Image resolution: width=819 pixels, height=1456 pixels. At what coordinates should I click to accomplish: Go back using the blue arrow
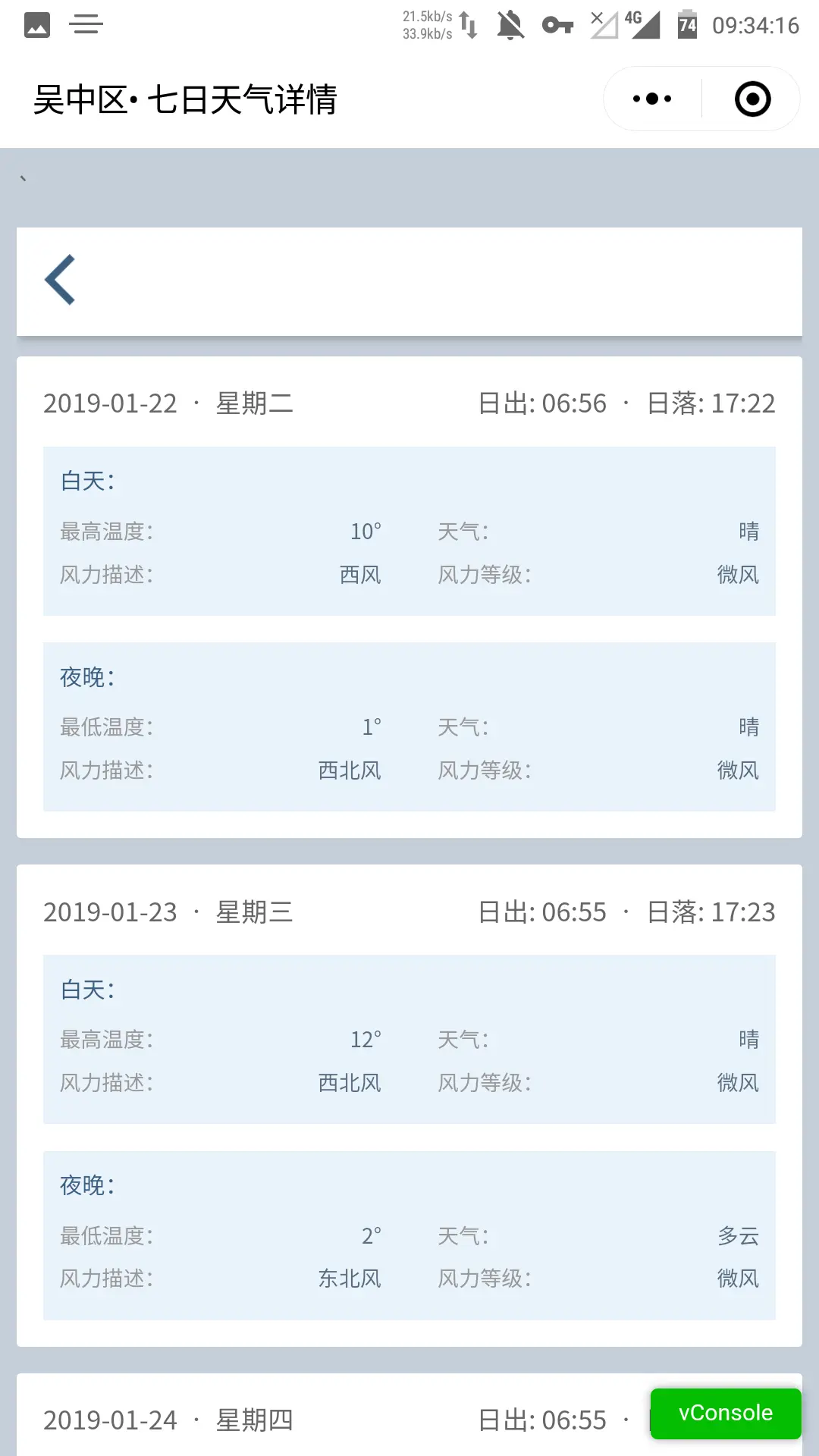click(x=61, y=280)
